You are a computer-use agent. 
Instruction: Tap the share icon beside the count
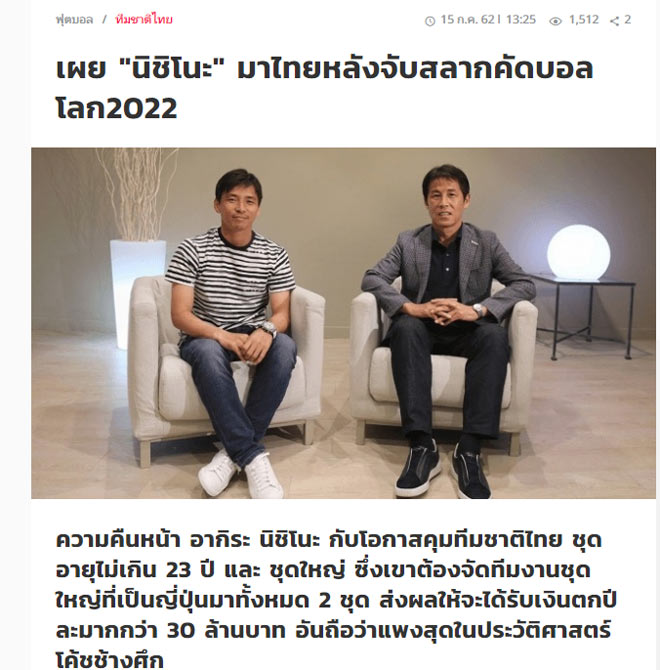615,20
